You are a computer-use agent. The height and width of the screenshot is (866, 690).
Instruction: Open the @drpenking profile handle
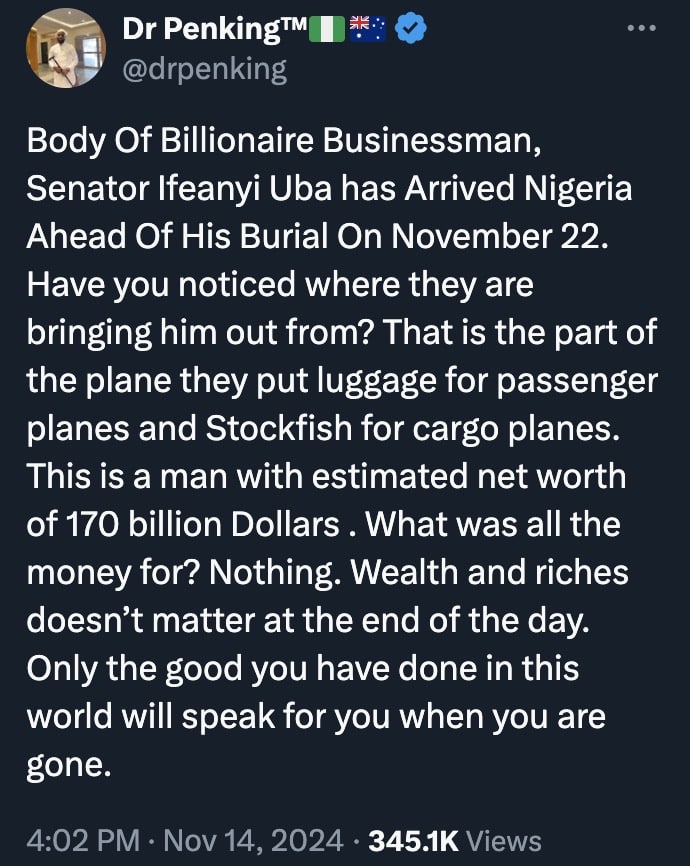coord(204,69)
